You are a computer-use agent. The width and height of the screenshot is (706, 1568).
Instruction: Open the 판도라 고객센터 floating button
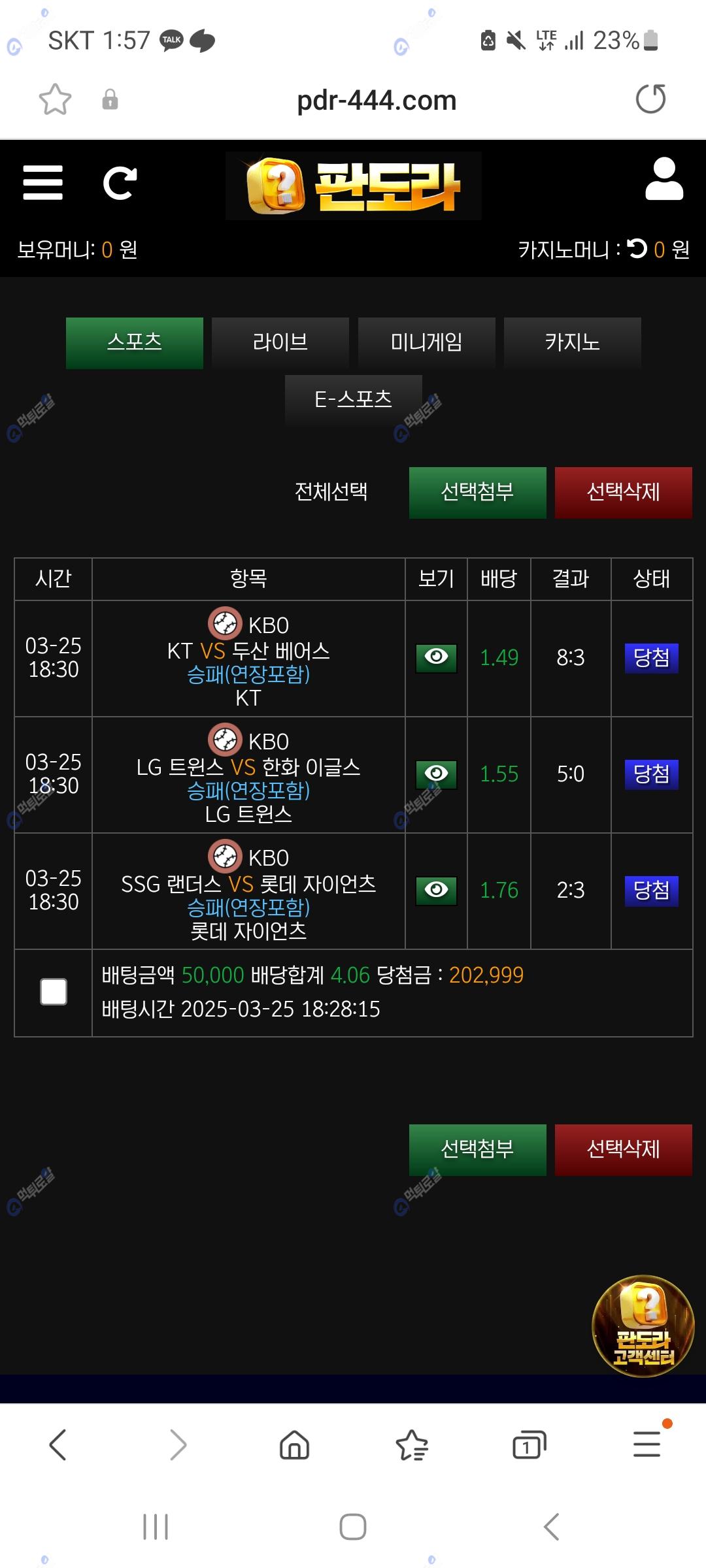click(x=643, y=1326)
